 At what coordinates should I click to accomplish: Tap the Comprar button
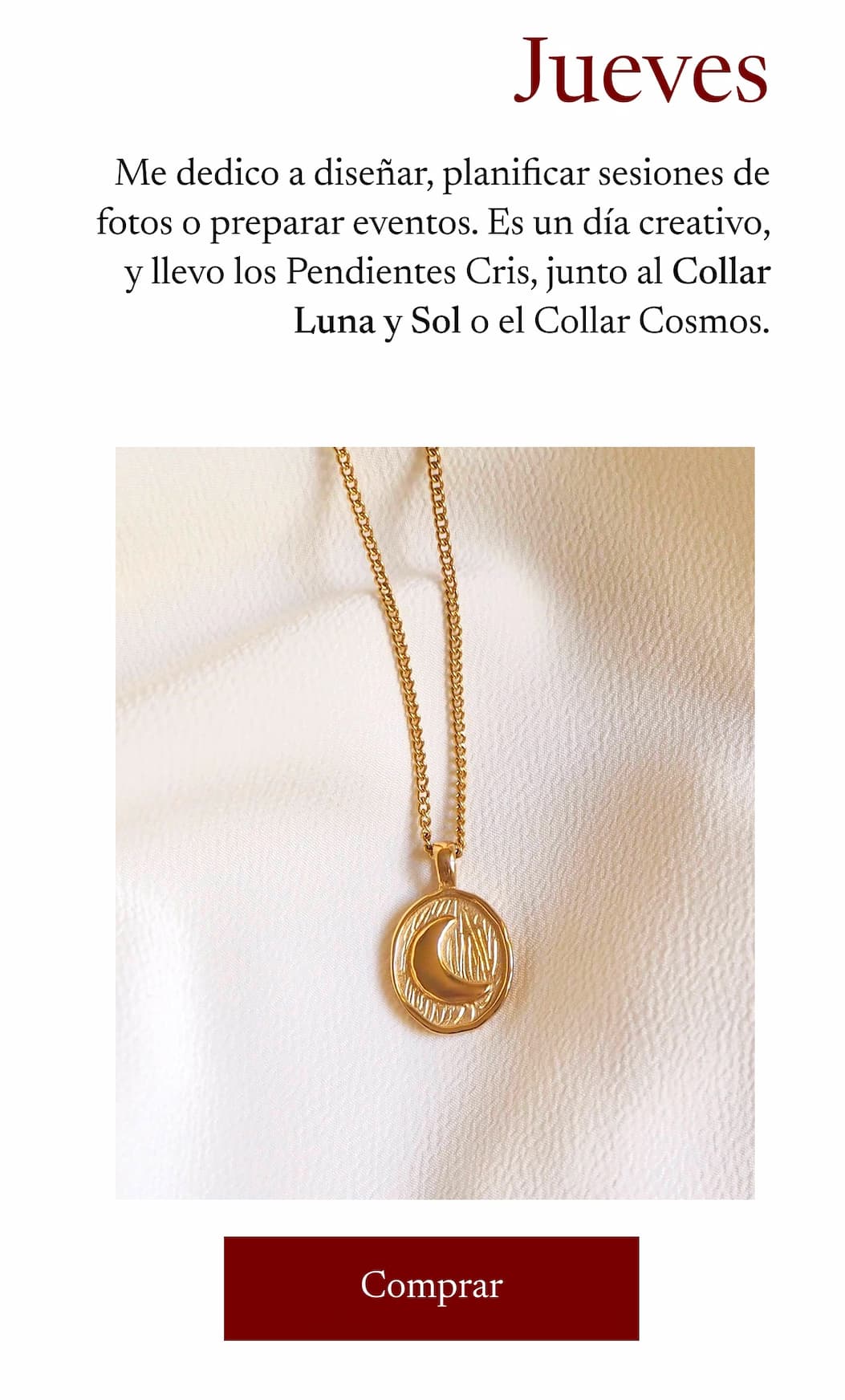click(x=431, y=1288)
